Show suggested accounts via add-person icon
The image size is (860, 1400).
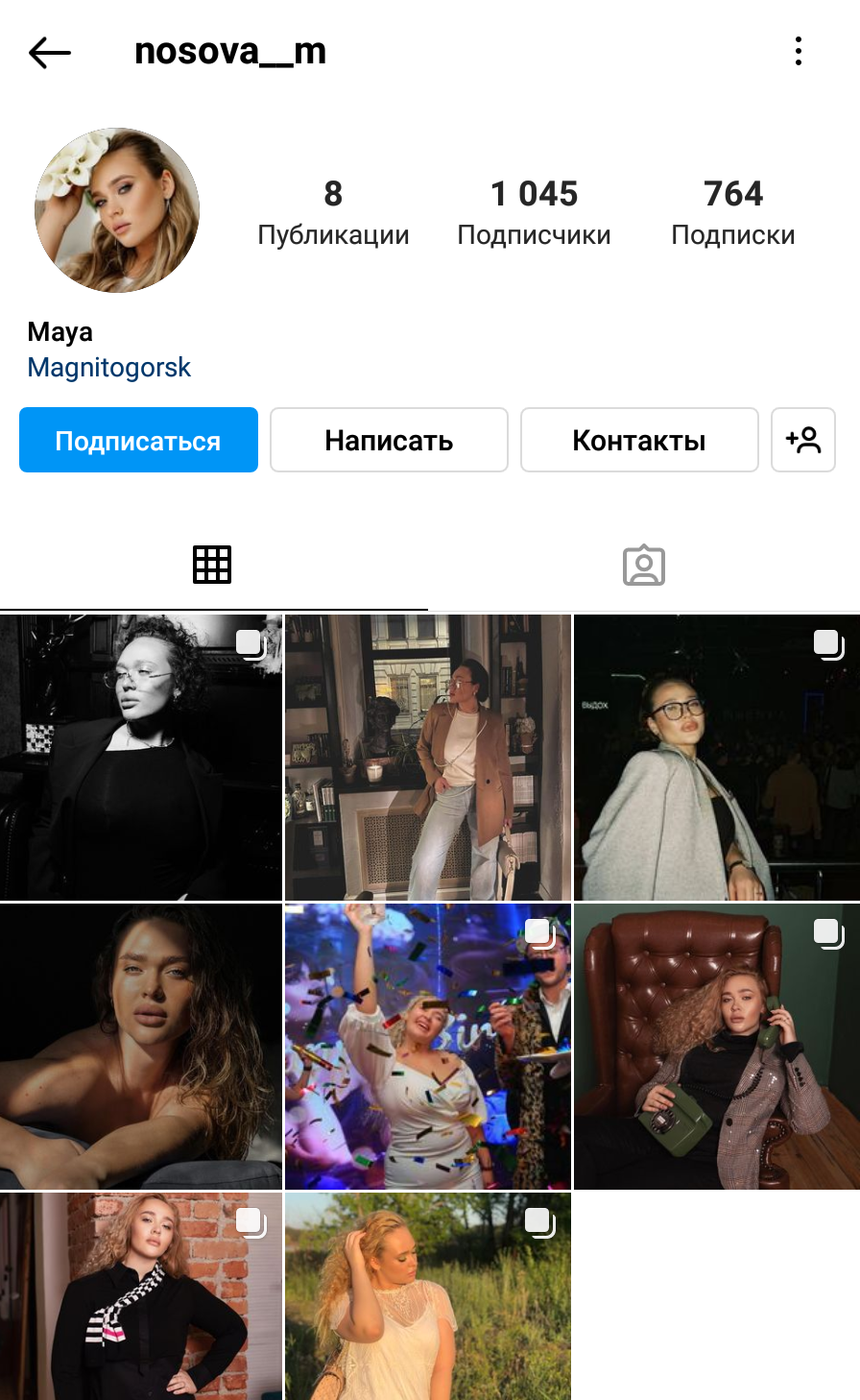[803, 440]
